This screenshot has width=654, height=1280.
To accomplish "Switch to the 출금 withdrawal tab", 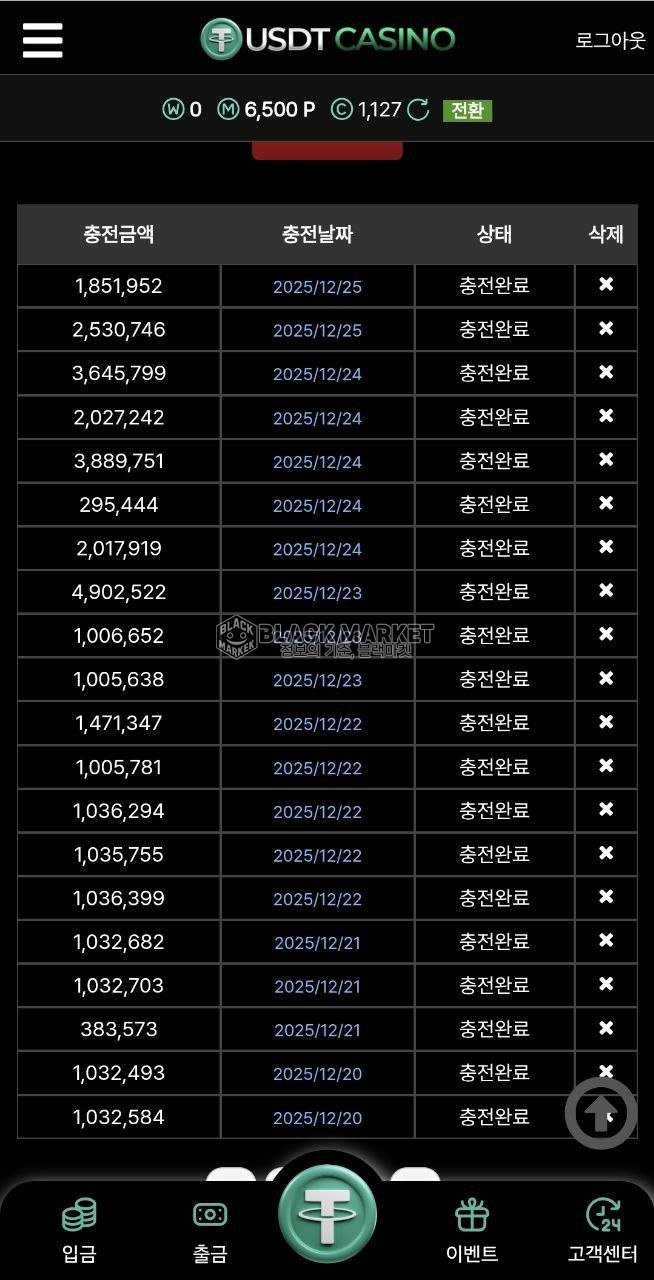I will (210, 1231).
